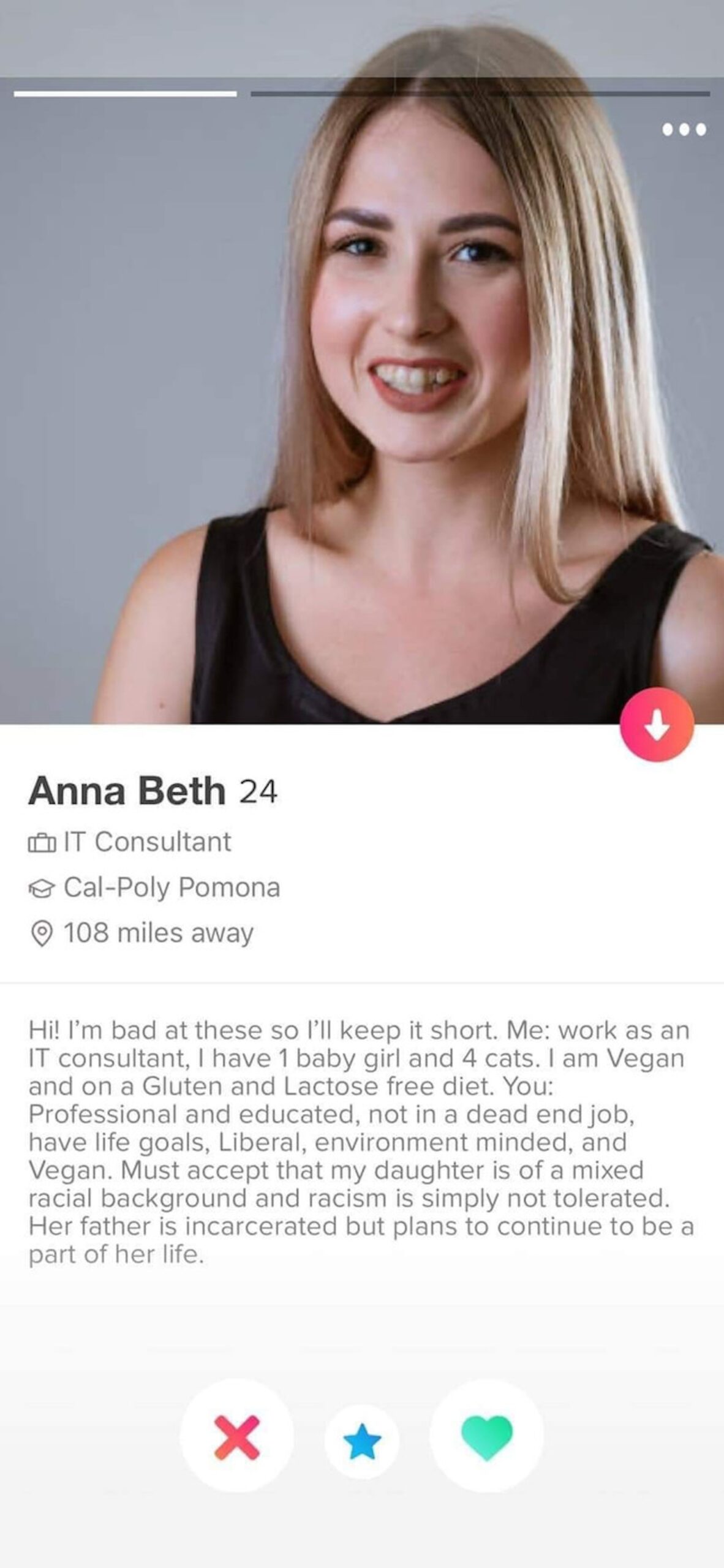Image resolution: width=724 pixels, height=1568 pixels.
Task: Jump to the second photo indicator
Action: 480,94
